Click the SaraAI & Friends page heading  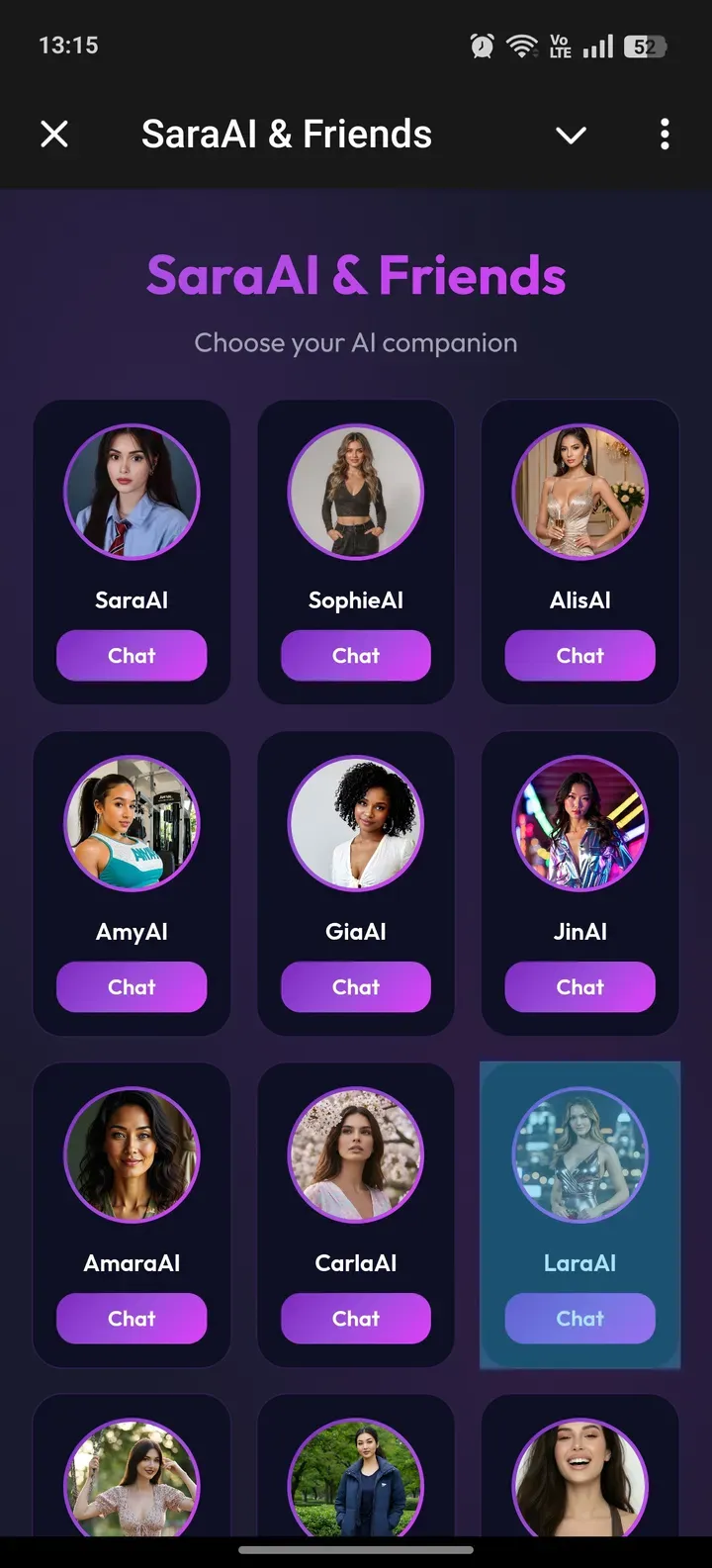[x=356, y=275]
